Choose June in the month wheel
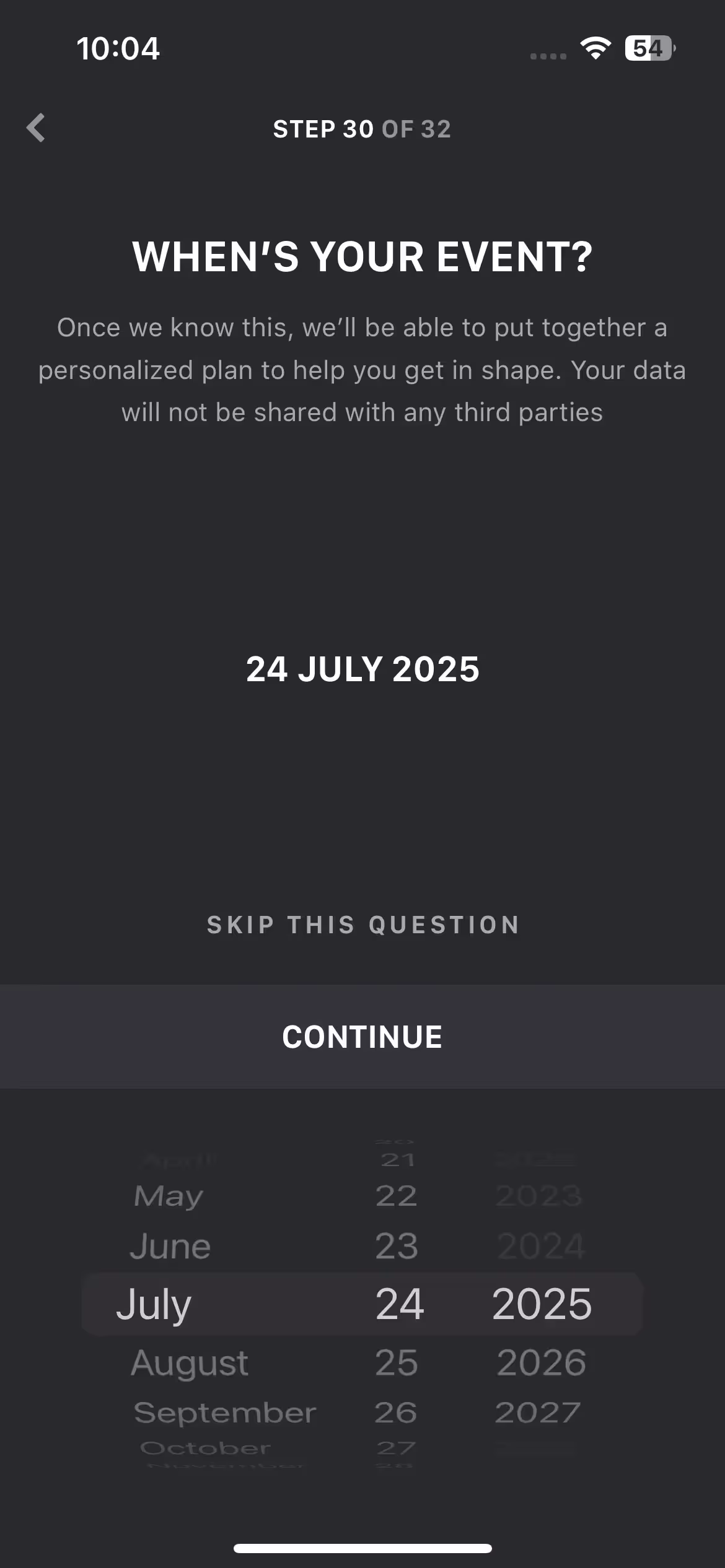 pos(170,1246)
